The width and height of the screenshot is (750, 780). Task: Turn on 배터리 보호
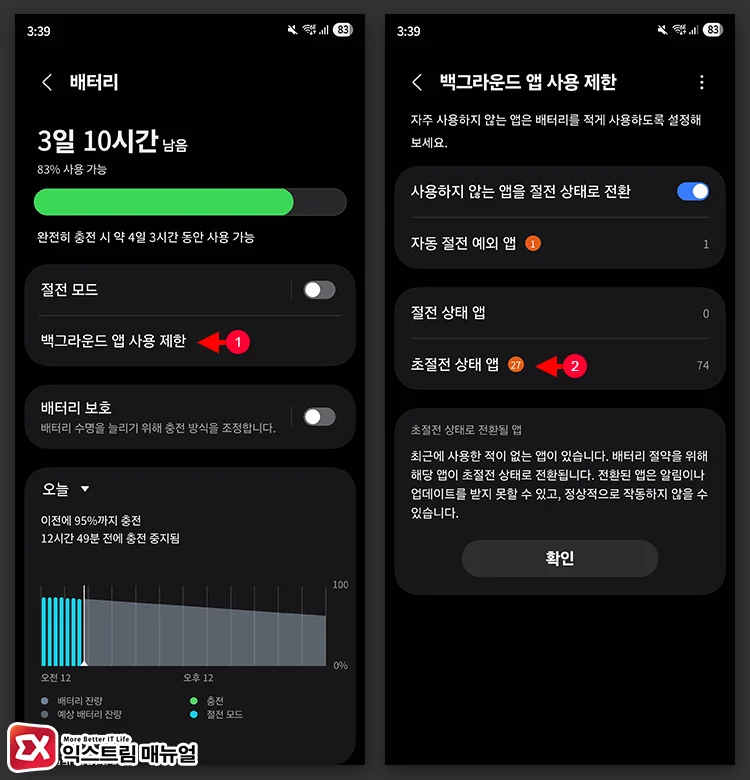coord(319,416)
